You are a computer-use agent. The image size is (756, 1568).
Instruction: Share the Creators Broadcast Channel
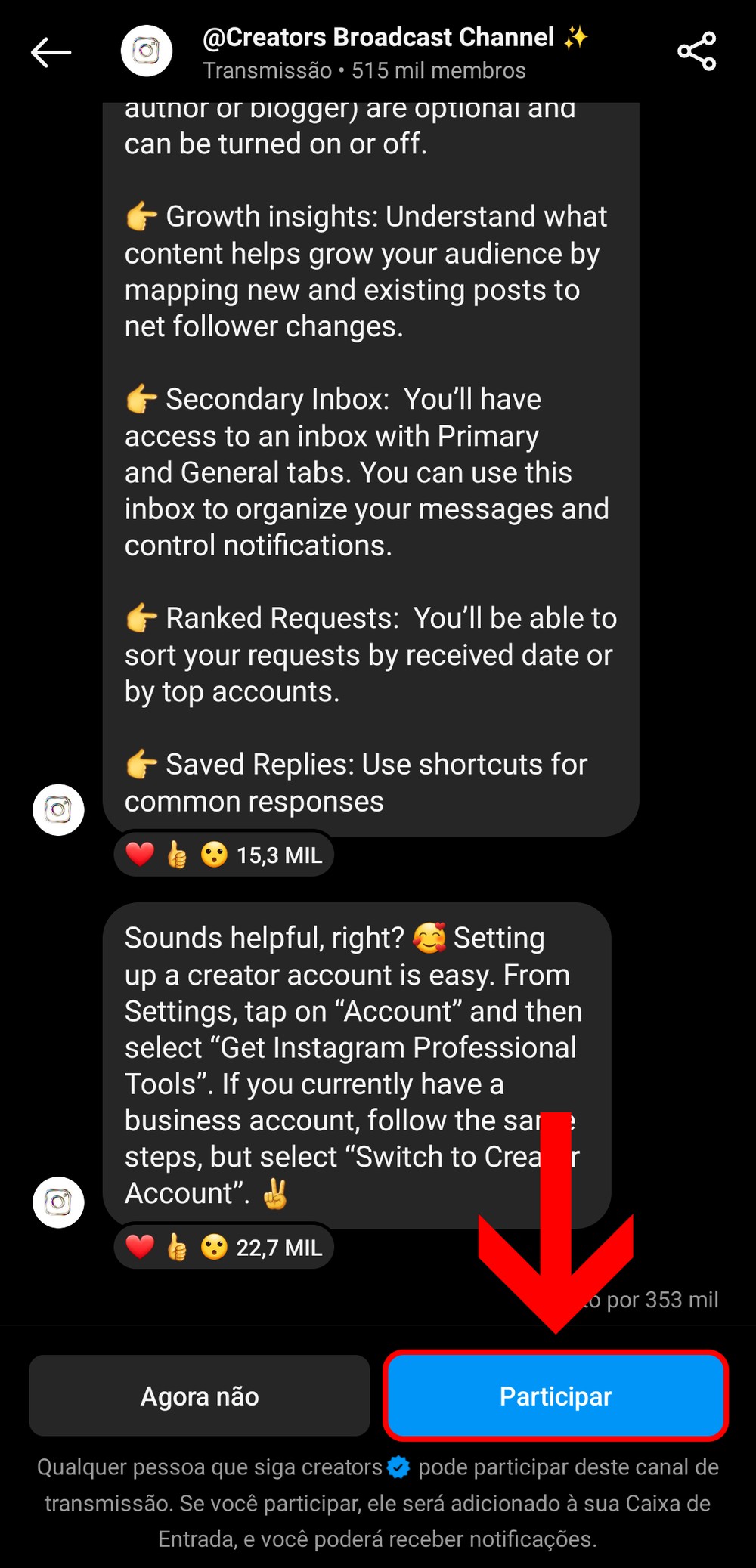(696, 51)
